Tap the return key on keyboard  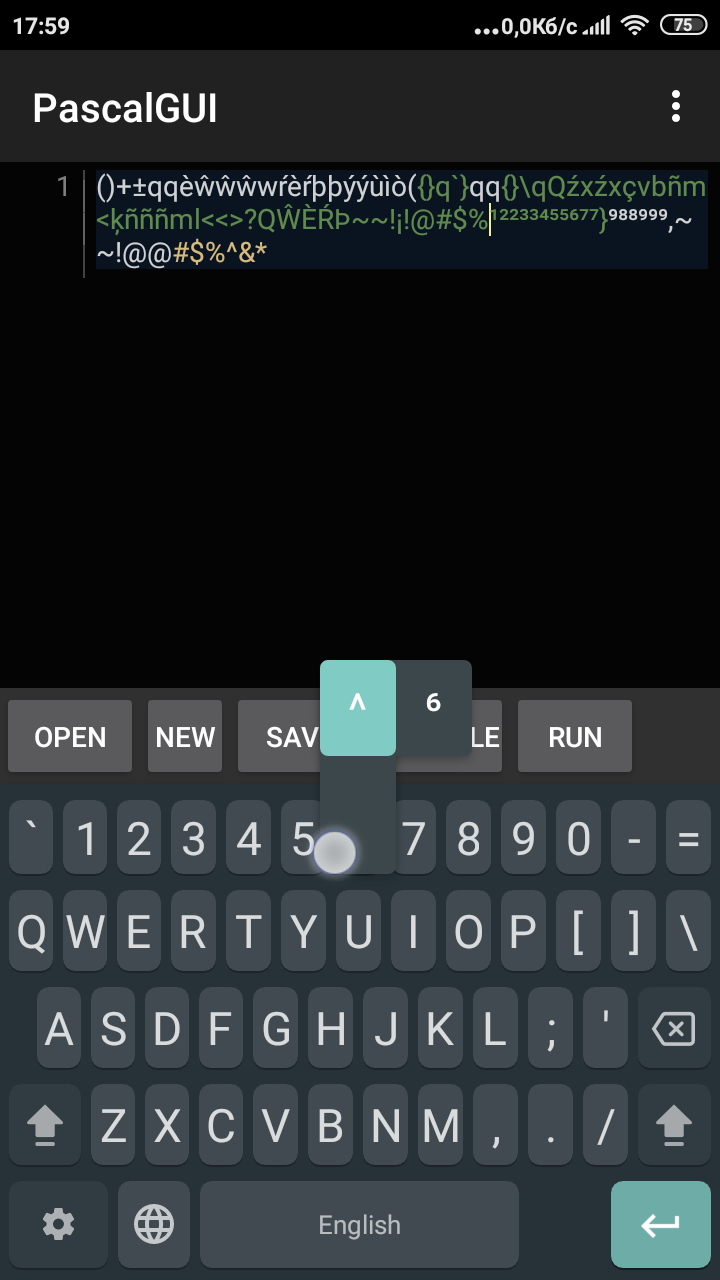[660, 1224]
